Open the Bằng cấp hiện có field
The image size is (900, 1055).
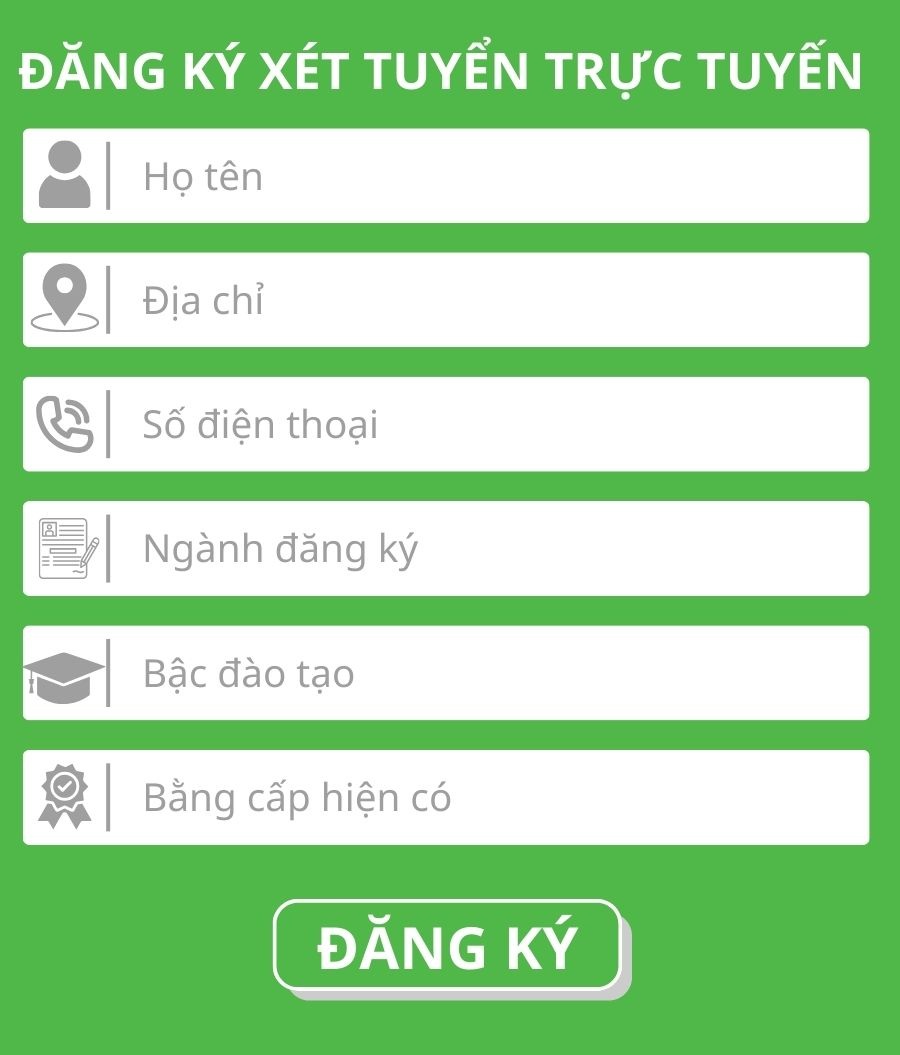[450, 797]
